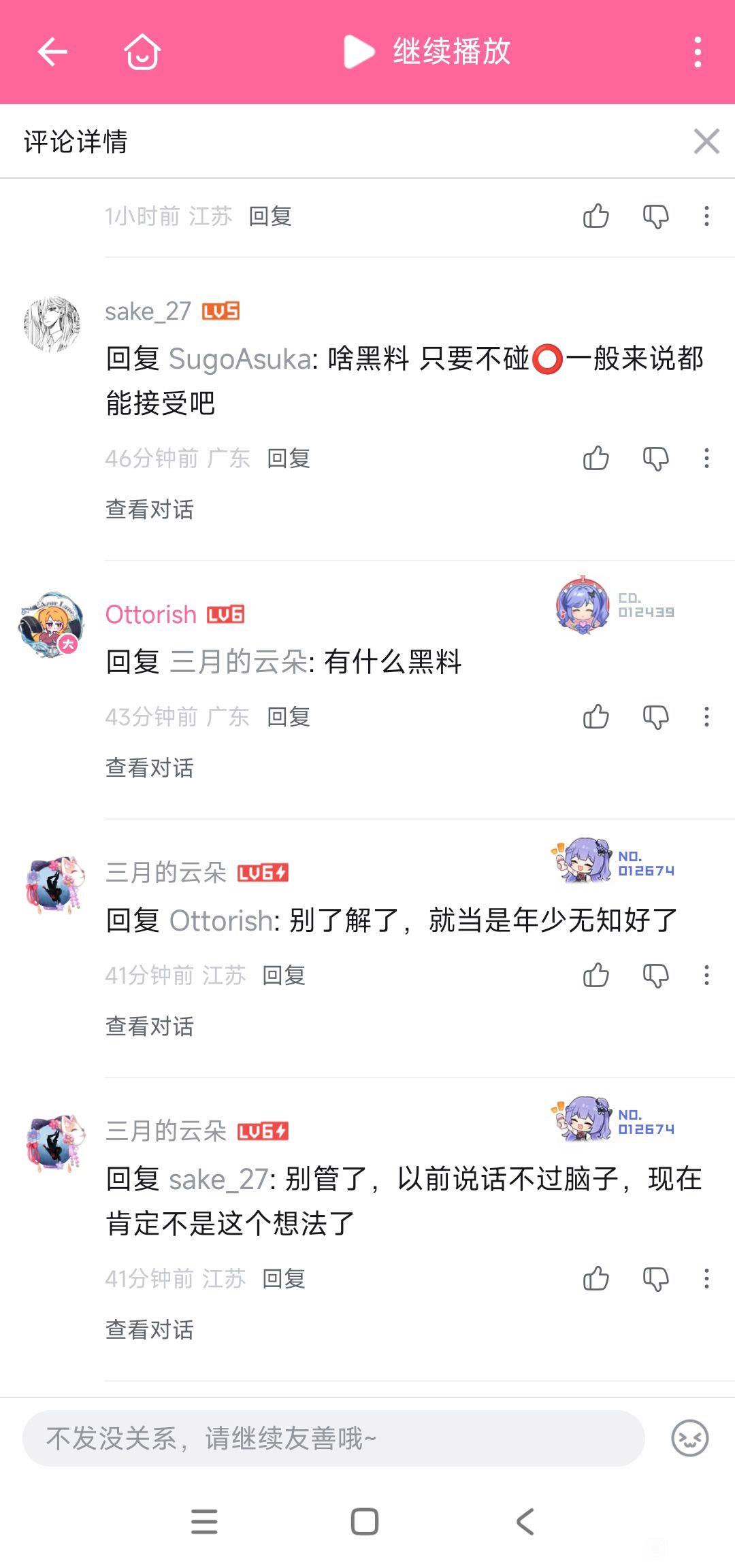This screenshot has height=1568, width=735.
Task: Dislike sake_27's comment
Action: (x=655, y=458)
